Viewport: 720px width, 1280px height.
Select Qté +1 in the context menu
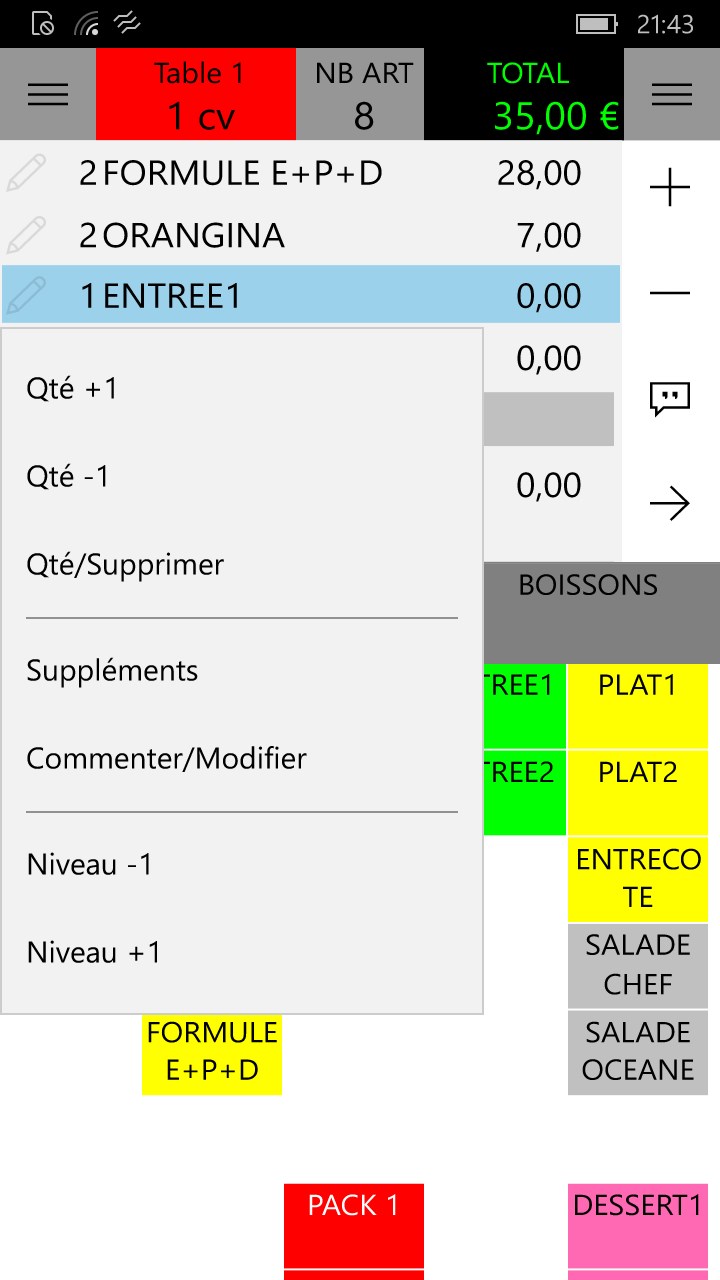click(72, 388)
